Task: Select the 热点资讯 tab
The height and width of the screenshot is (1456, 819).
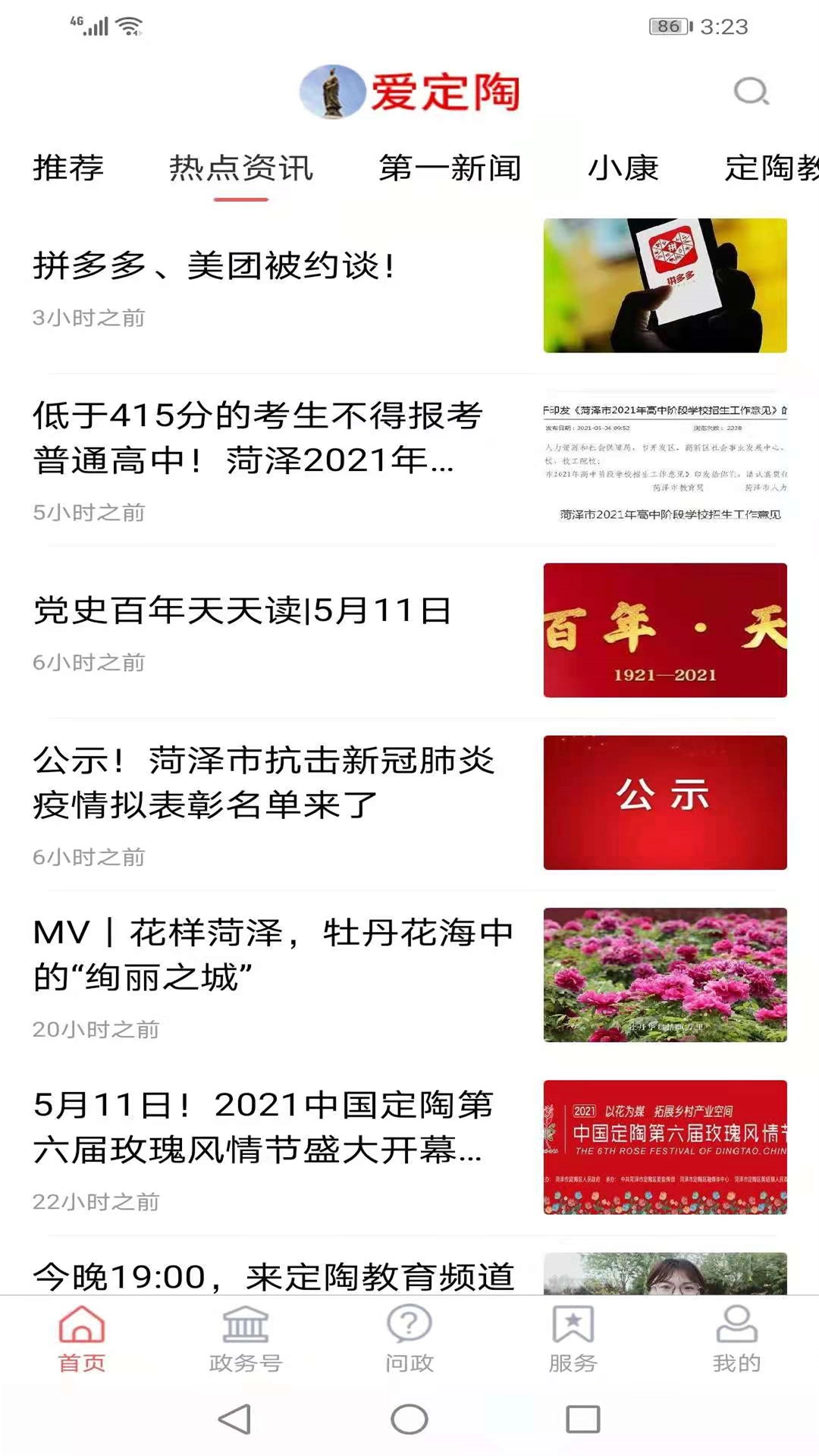Action: (x=241, y=170)
